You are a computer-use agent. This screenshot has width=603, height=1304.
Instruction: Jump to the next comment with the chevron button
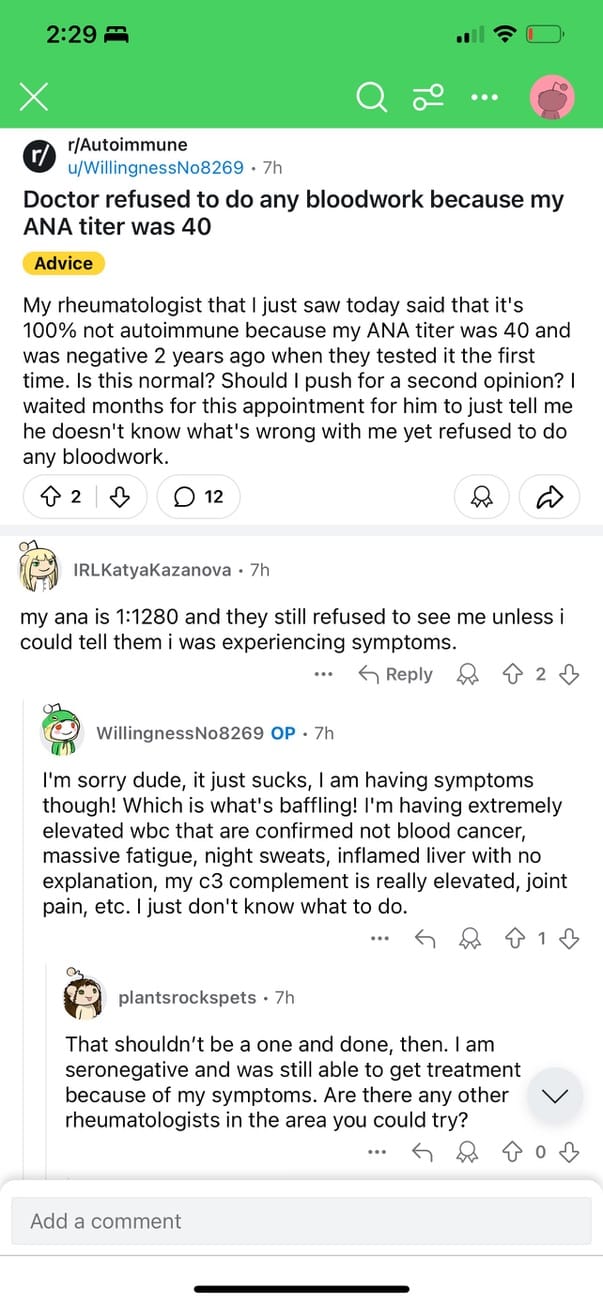coord(554,1096)
